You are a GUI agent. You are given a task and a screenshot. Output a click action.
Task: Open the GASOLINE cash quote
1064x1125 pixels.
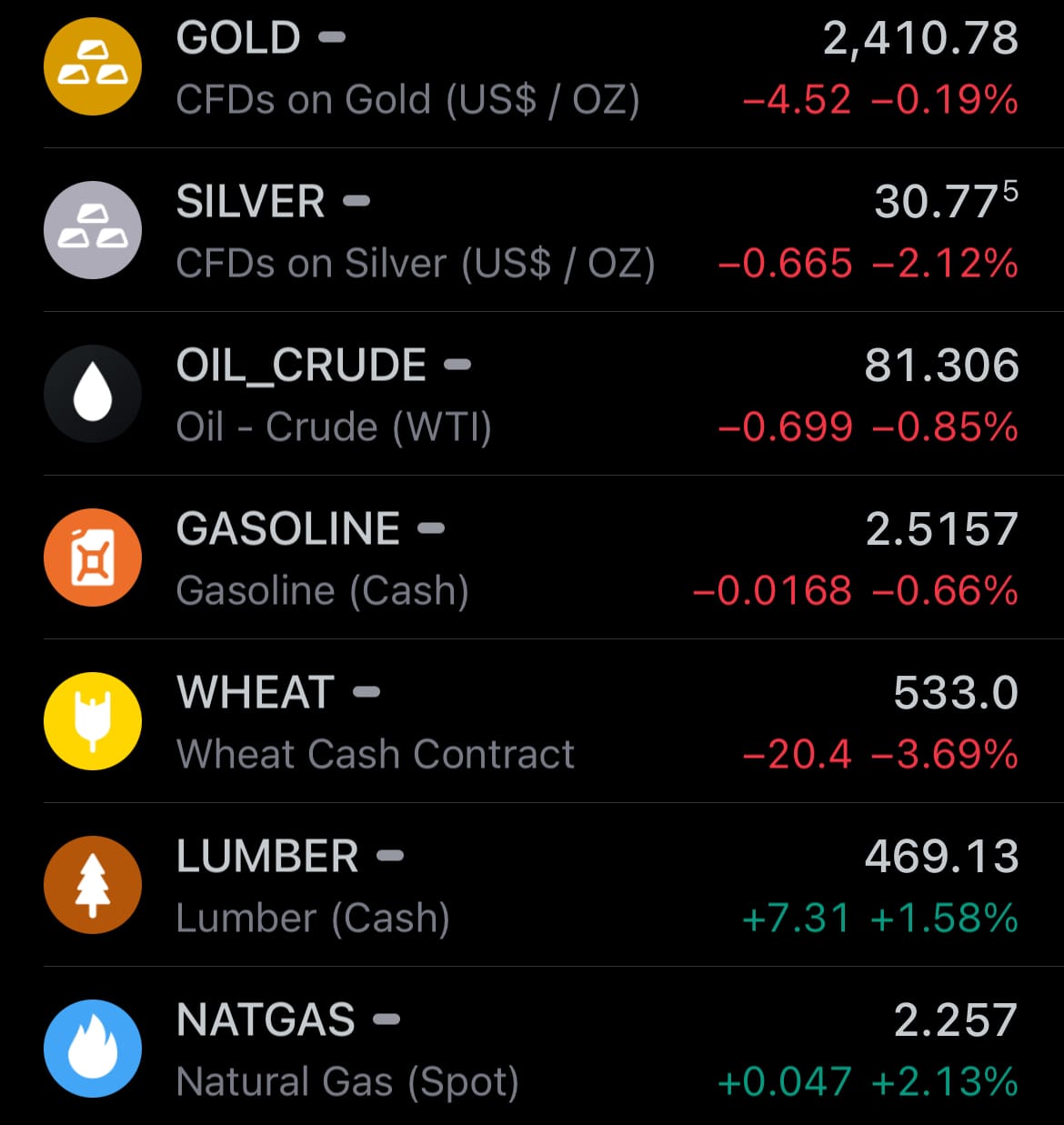(x=532, y=558)
